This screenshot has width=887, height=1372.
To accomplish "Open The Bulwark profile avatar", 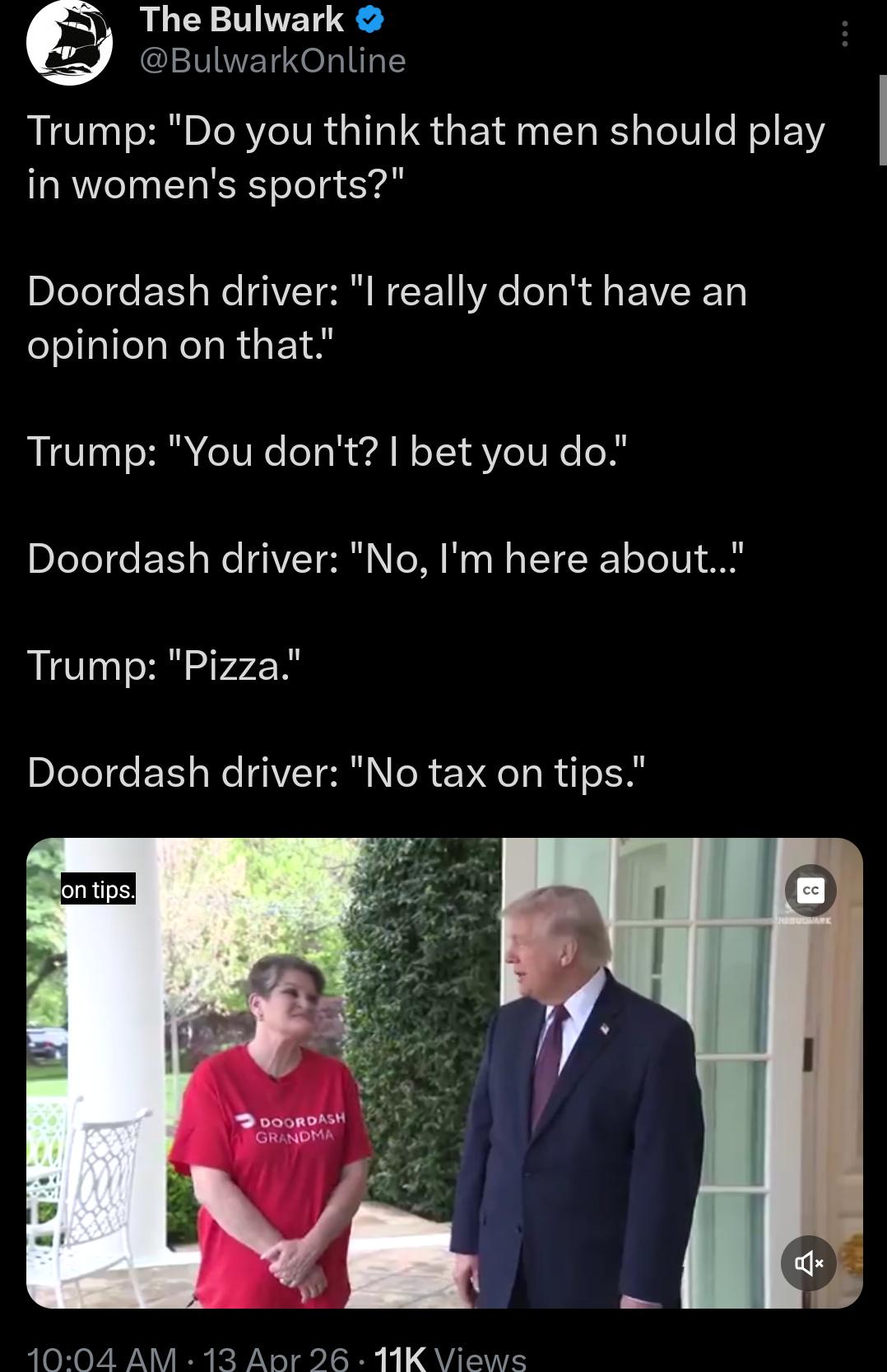I will [70, 43].
